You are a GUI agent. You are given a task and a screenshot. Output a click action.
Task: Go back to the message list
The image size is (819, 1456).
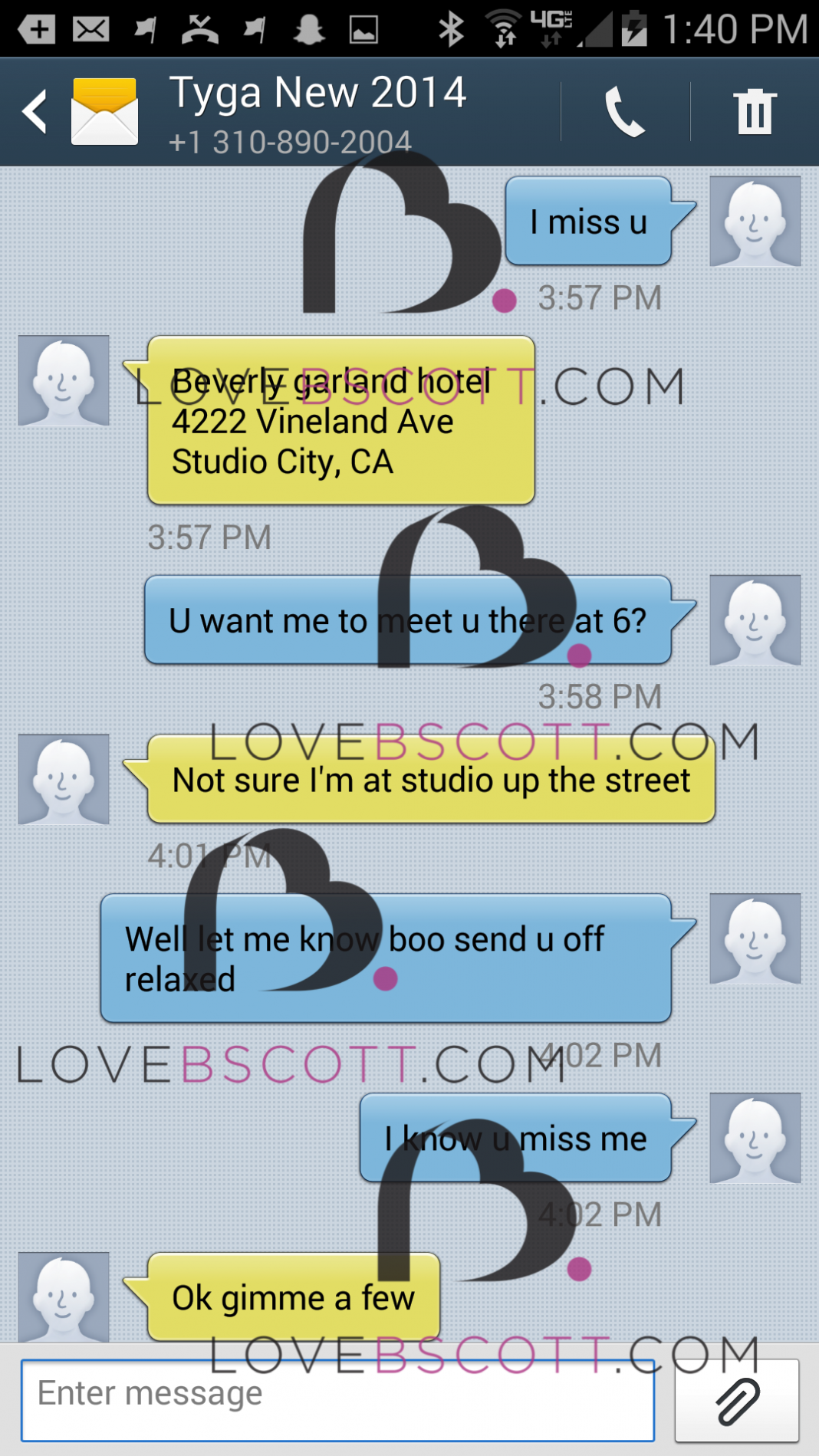35,112
